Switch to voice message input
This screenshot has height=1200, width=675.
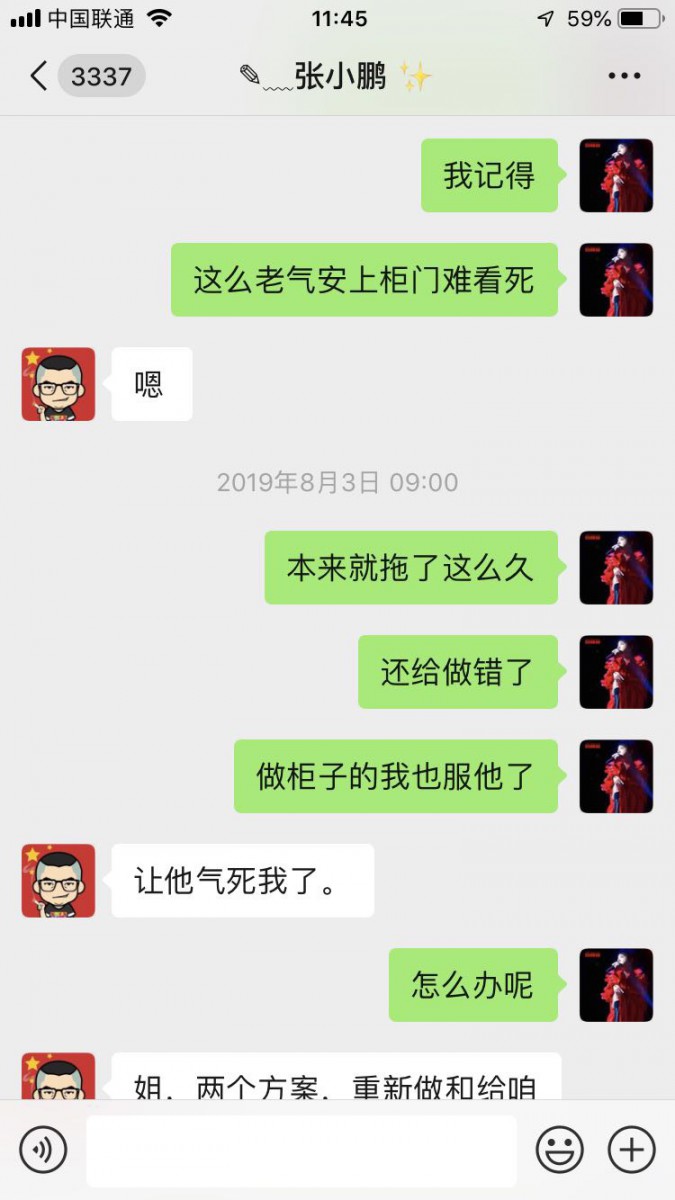43,1150
